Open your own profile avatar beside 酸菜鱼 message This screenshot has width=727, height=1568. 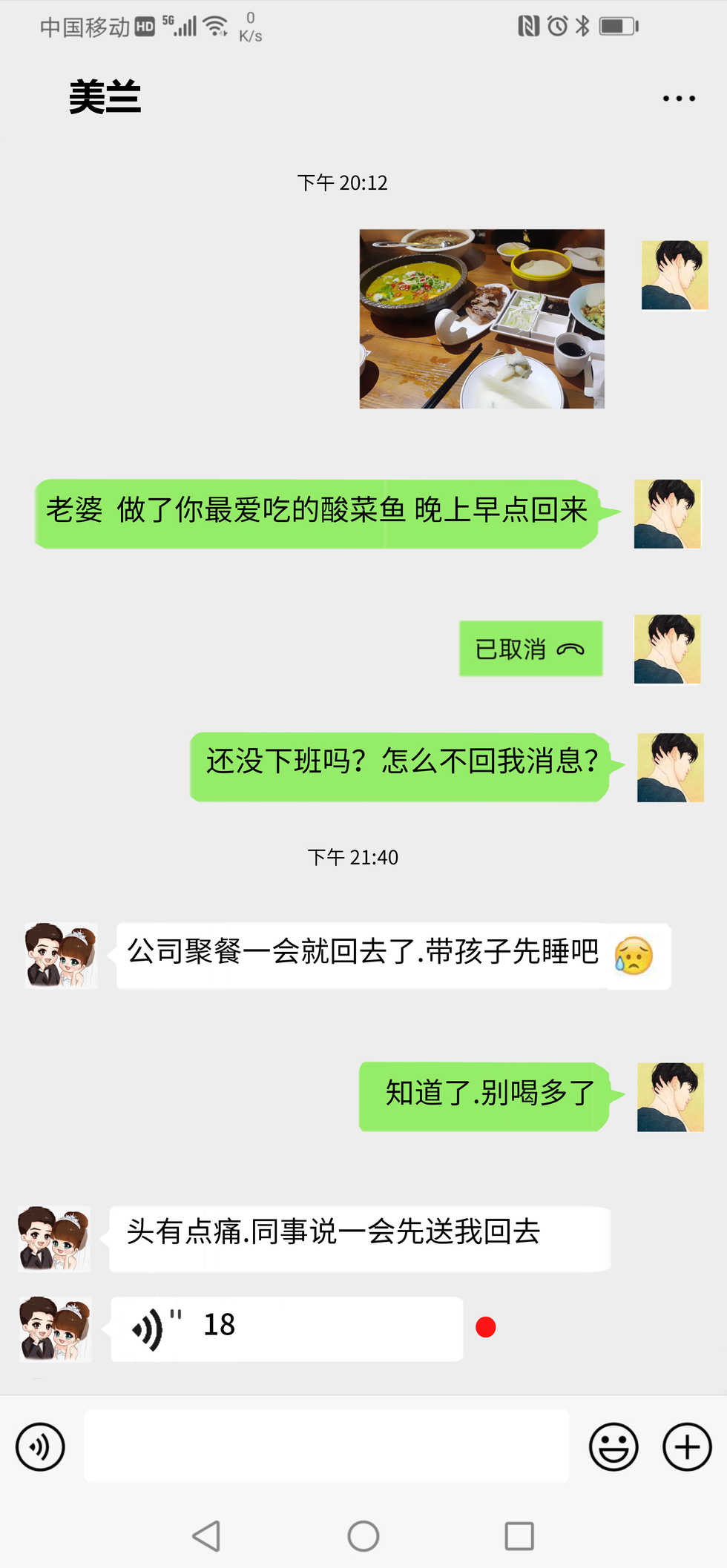tap(667, 512)
